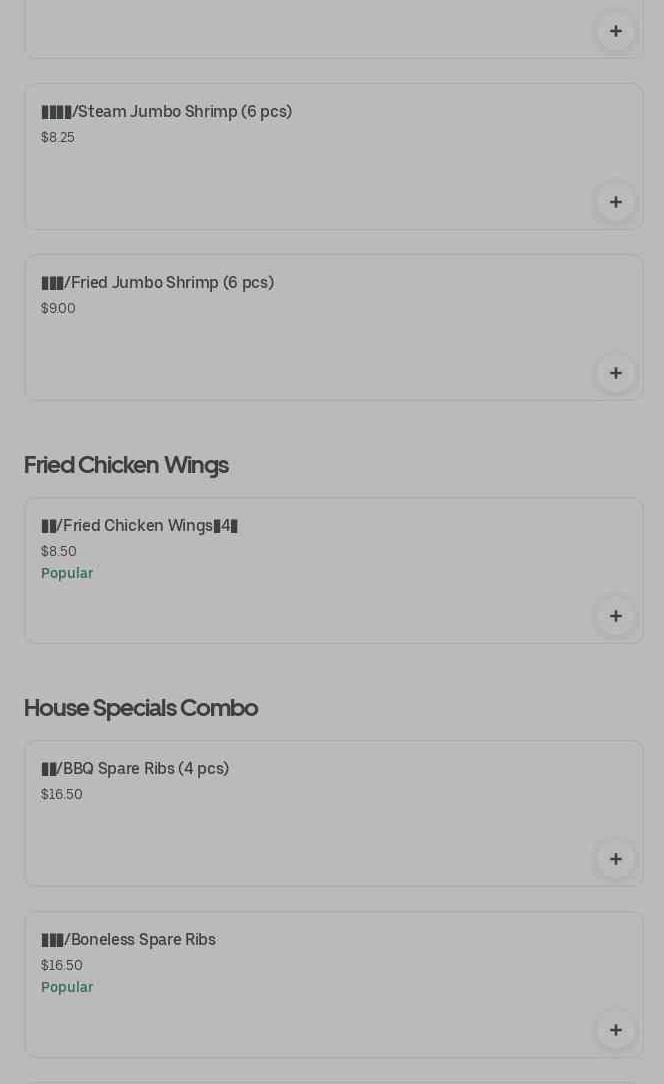
Task: Add Boneless Spare Ribs to cart
Action: (615, 1030)
